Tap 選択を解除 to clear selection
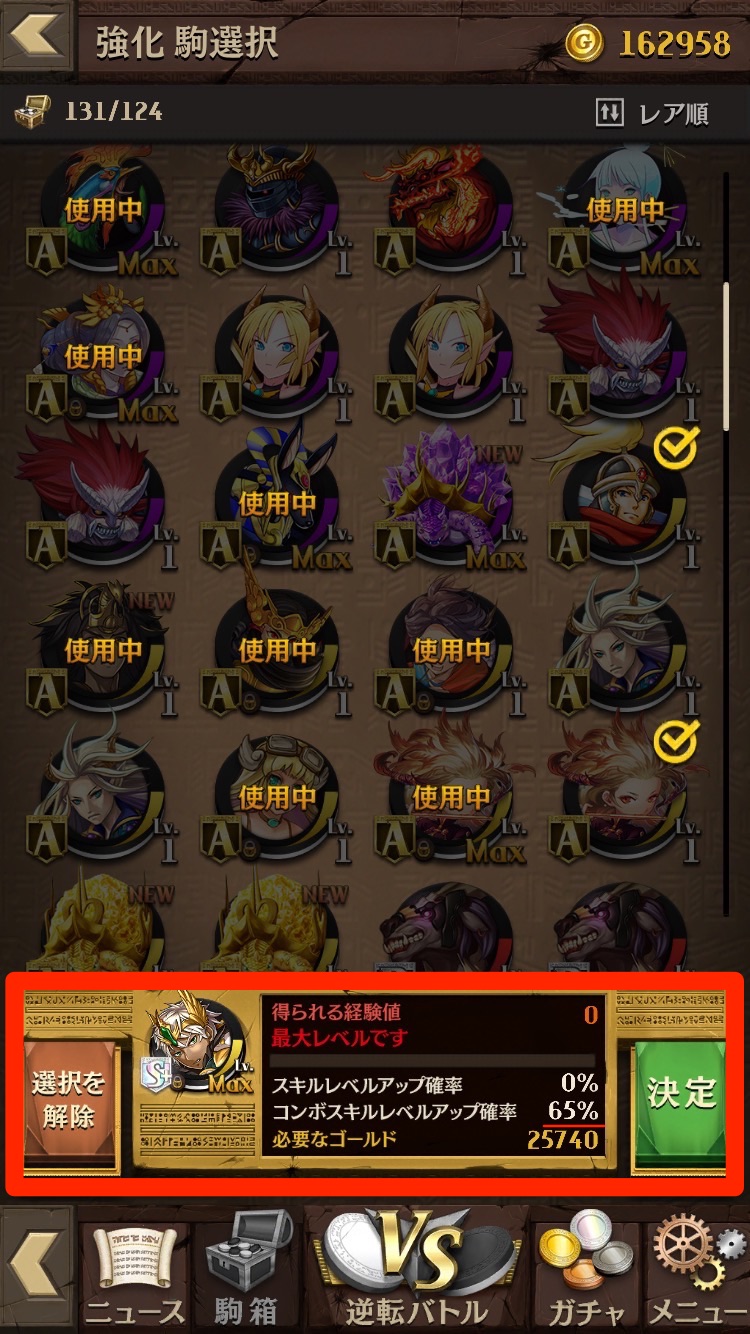The width and height of the screenshot is (750, 1334). pyautogui.click(x=68, y=1099)
